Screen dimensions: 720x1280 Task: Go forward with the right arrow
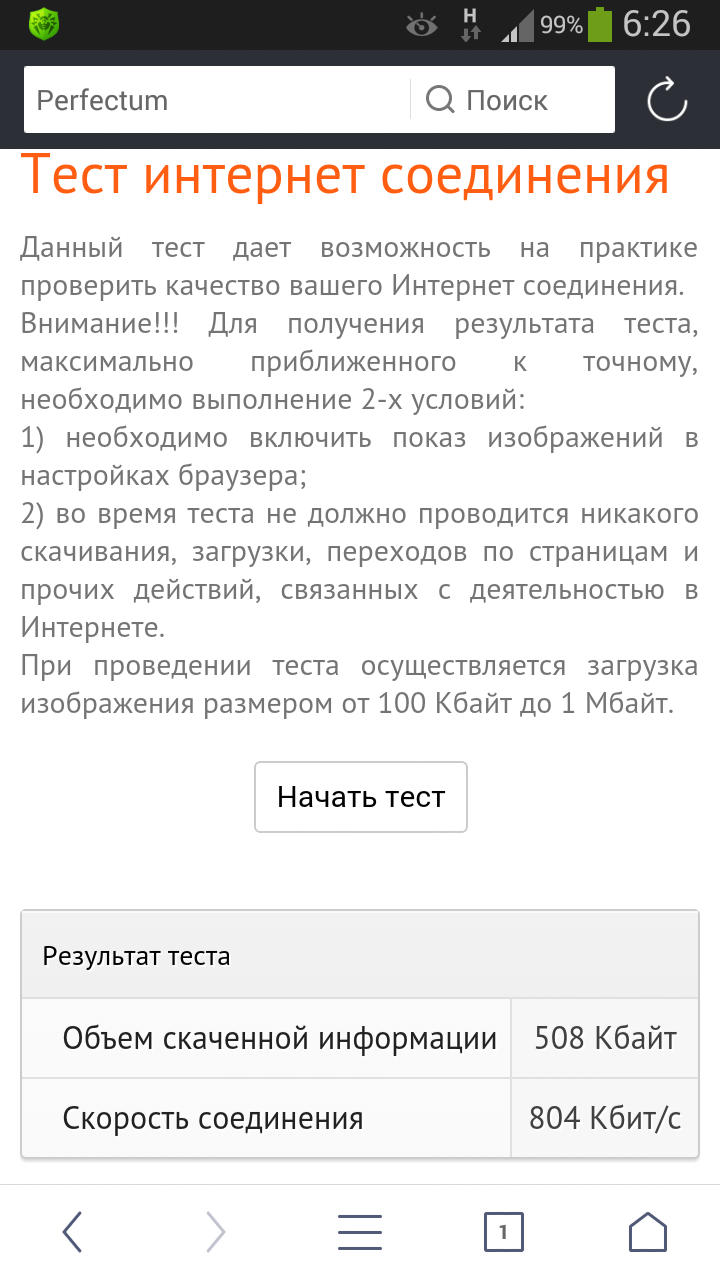(215, 1232)
